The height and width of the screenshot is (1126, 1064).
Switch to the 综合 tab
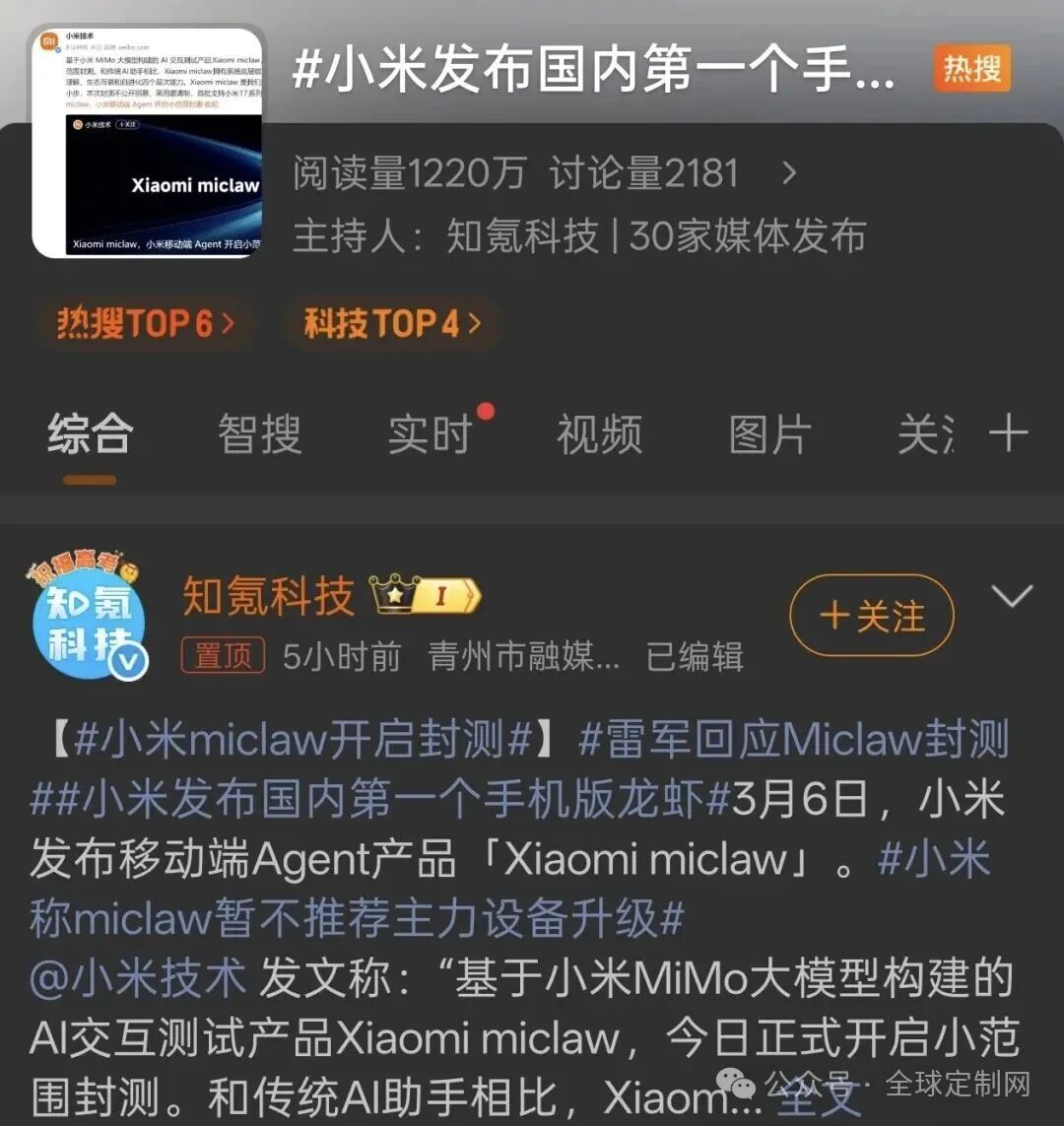90,434
